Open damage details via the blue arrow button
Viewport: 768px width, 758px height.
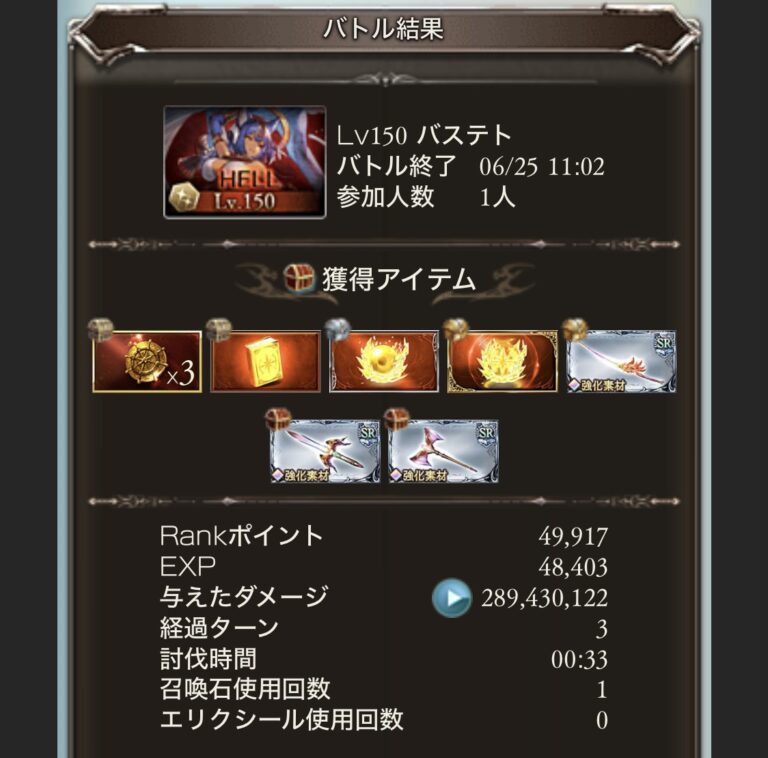click(452, 599)
